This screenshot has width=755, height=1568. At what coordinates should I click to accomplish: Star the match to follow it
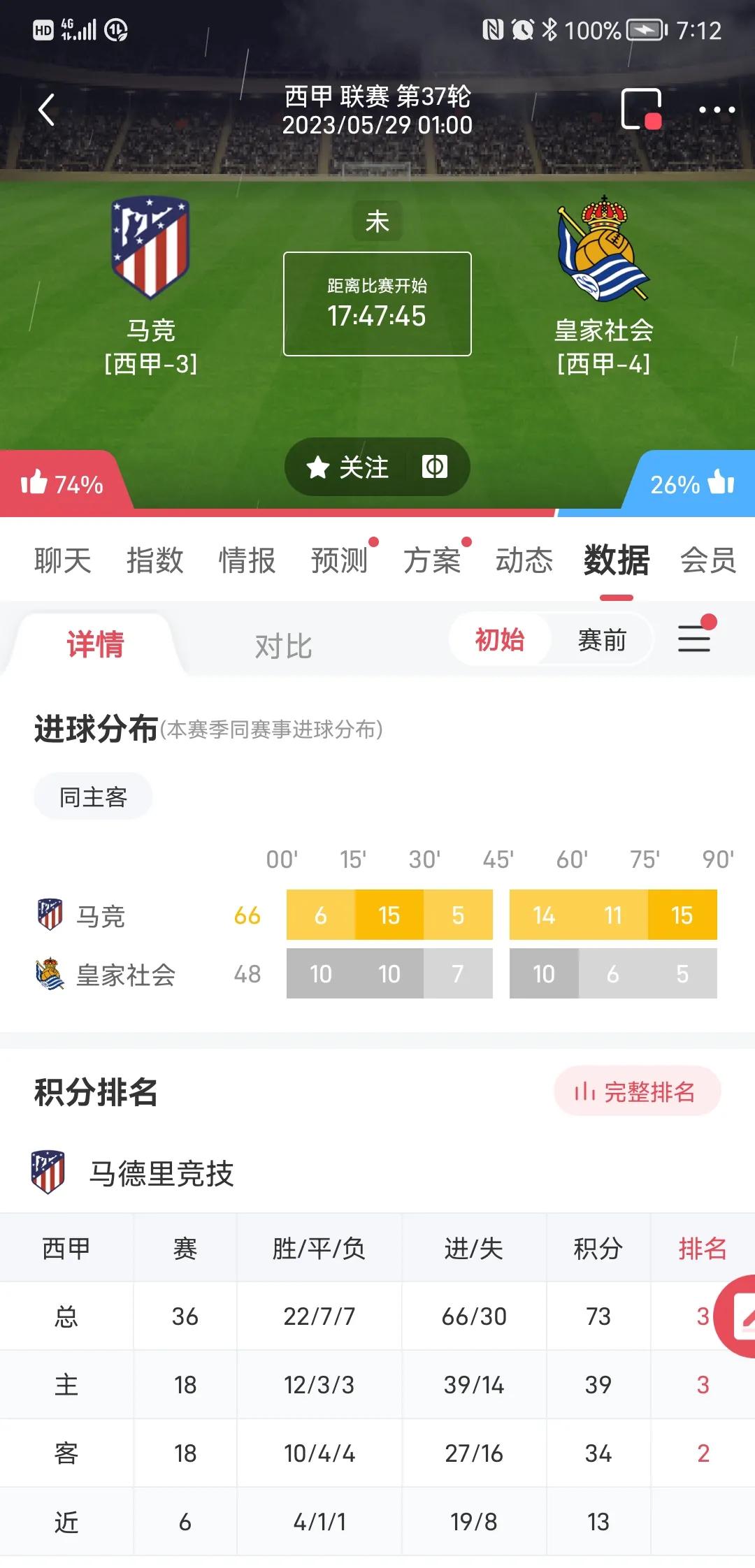[x=319, y=467]
